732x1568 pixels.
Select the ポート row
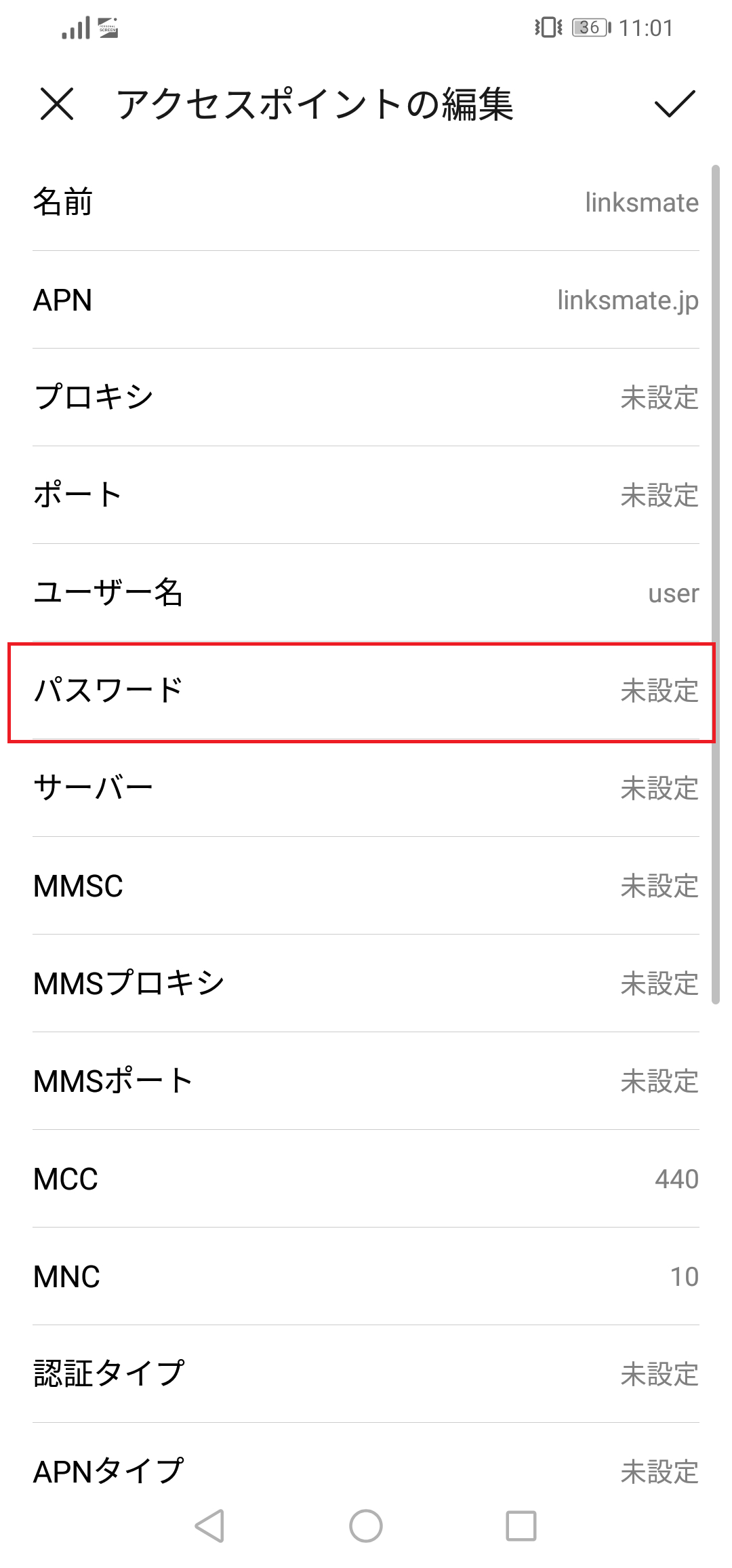(366, 495)
